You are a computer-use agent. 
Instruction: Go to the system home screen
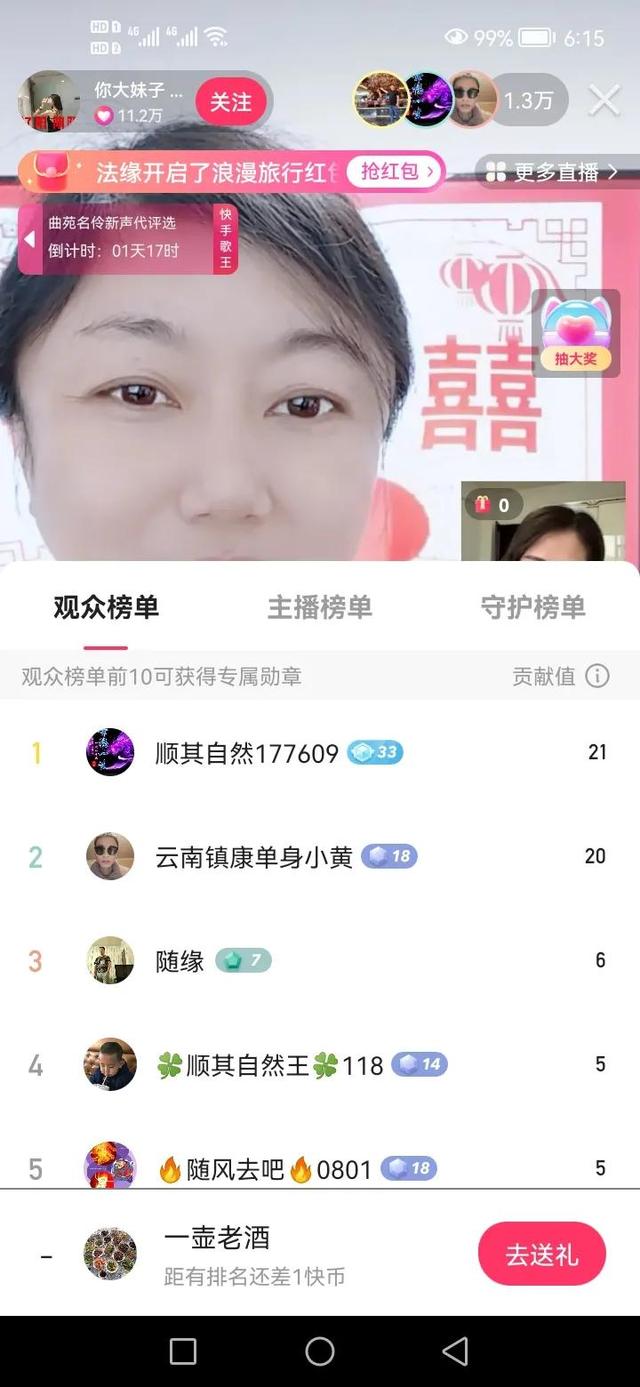point(320,1351)
